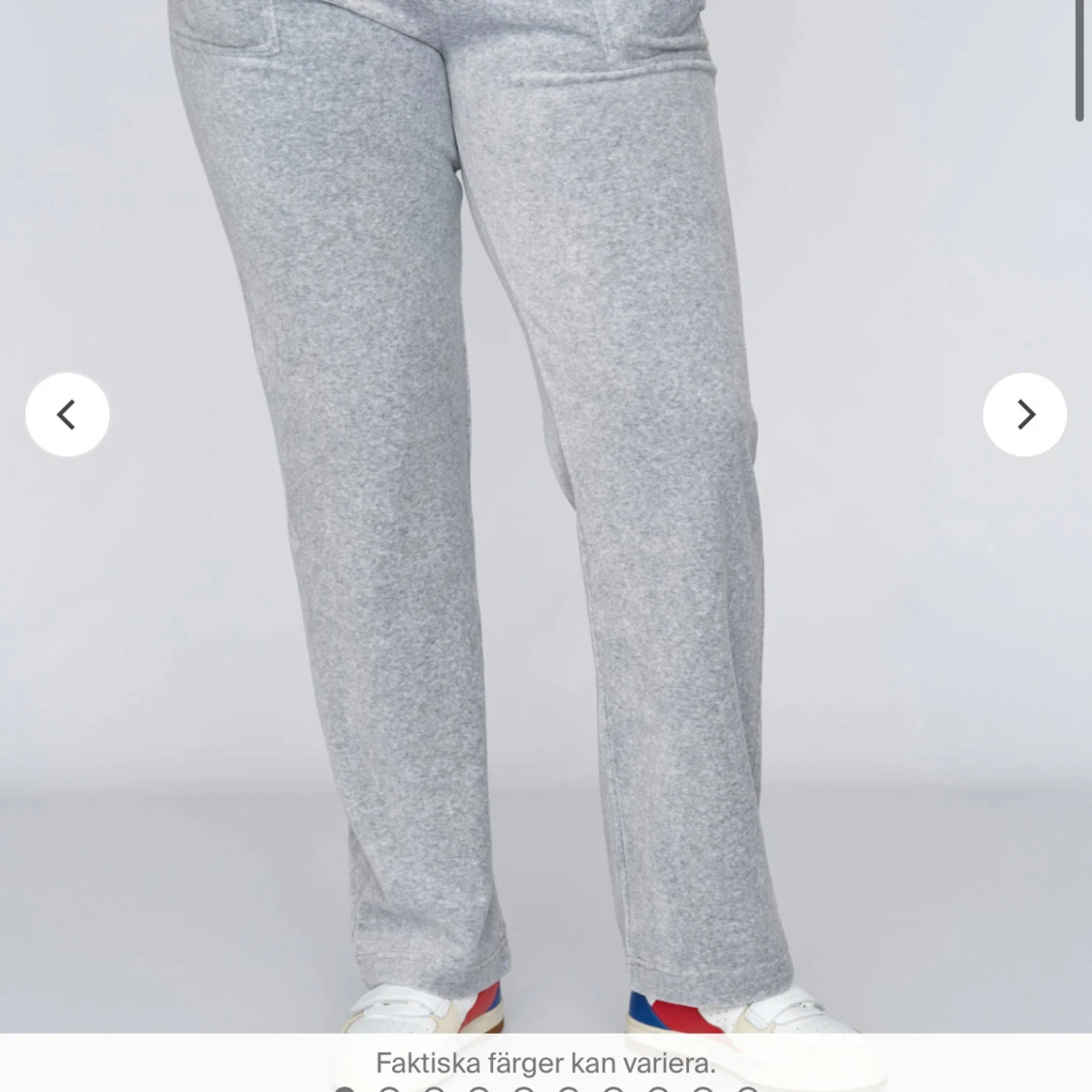
Task: Show the next product image
Action: (1024, 414)
